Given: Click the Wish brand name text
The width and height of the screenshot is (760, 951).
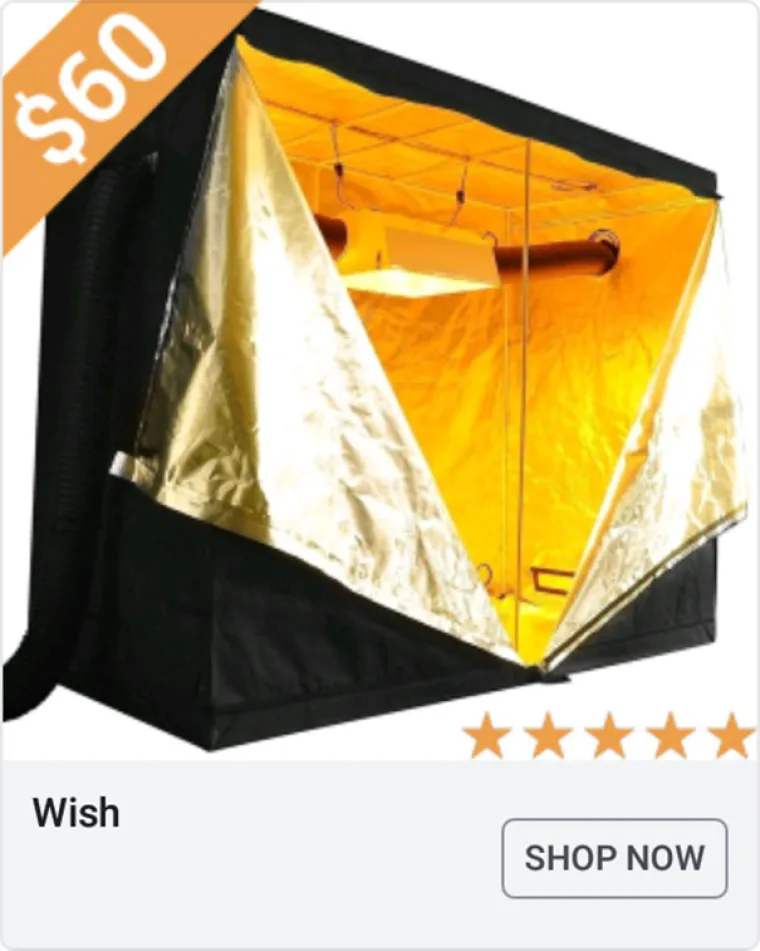Looking at the screenshot, I should [x=75, y=813].
